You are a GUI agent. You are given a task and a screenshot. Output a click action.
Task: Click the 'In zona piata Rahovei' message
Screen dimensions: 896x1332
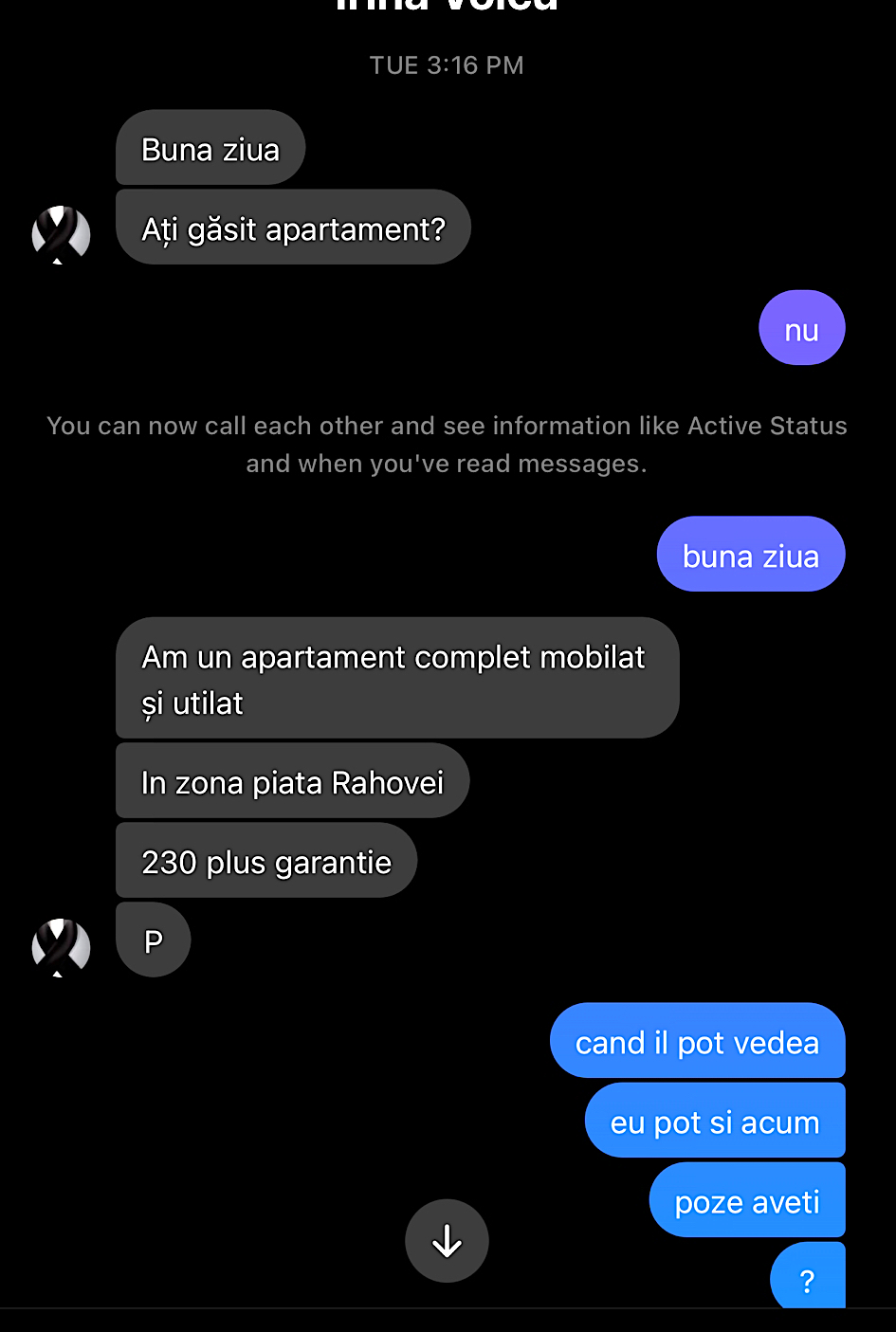point(291,780)
